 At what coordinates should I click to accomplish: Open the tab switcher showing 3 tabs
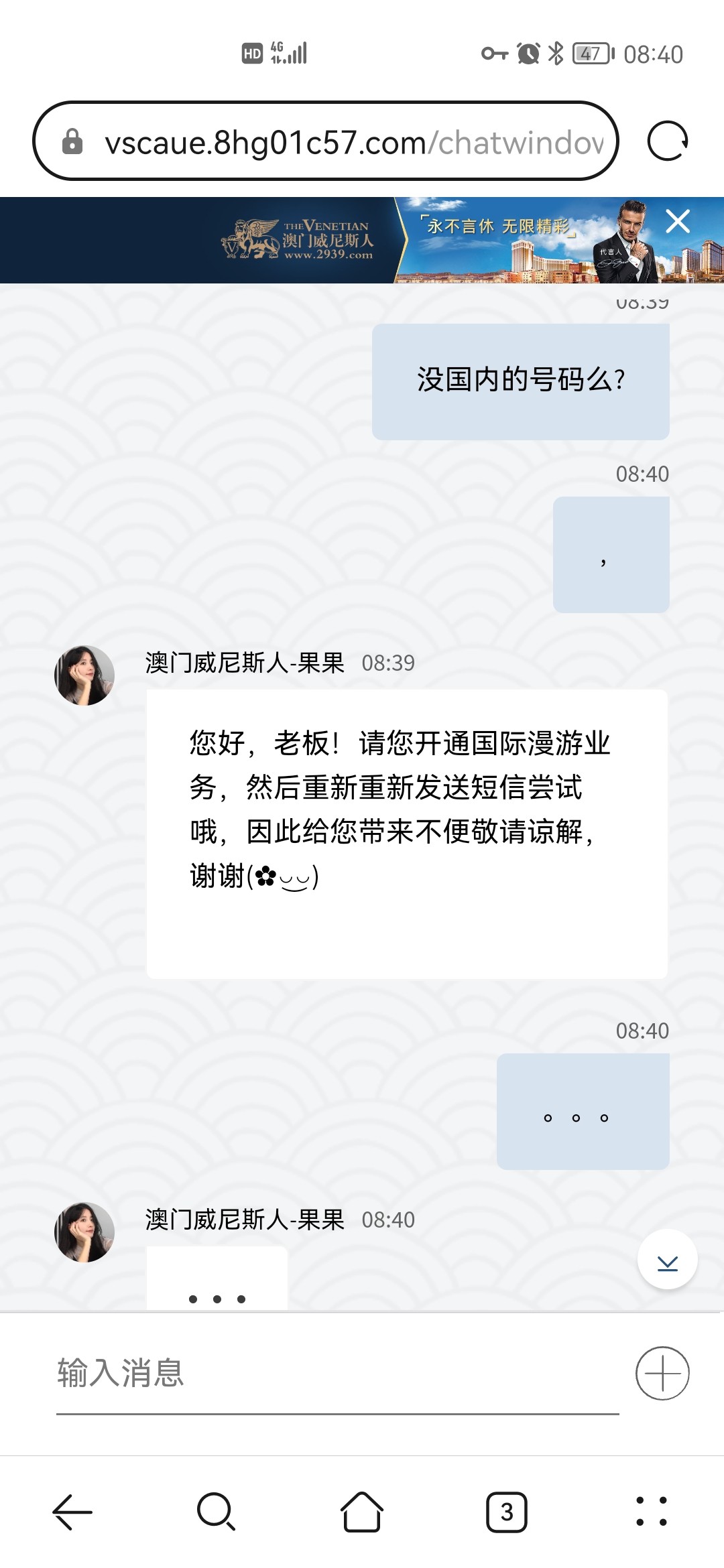tap(507, 1511)
